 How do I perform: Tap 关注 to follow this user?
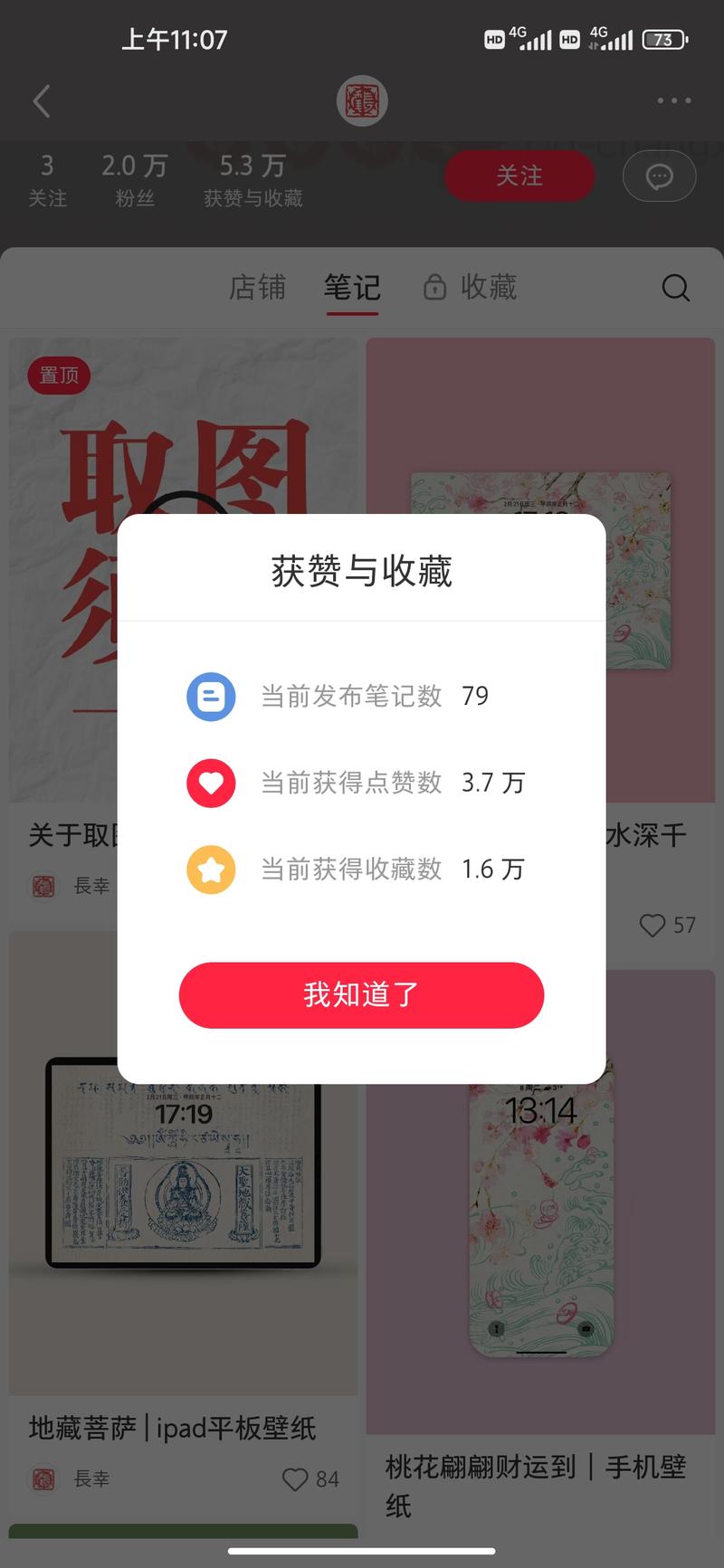519,176
